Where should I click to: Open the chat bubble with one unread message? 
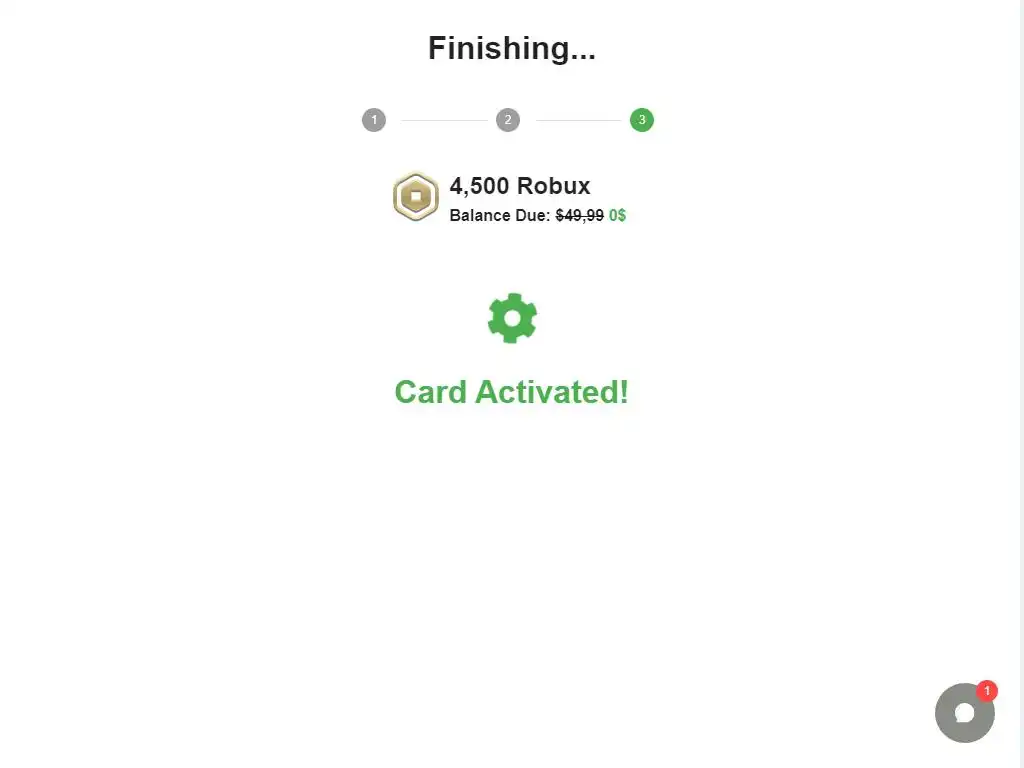964,713
